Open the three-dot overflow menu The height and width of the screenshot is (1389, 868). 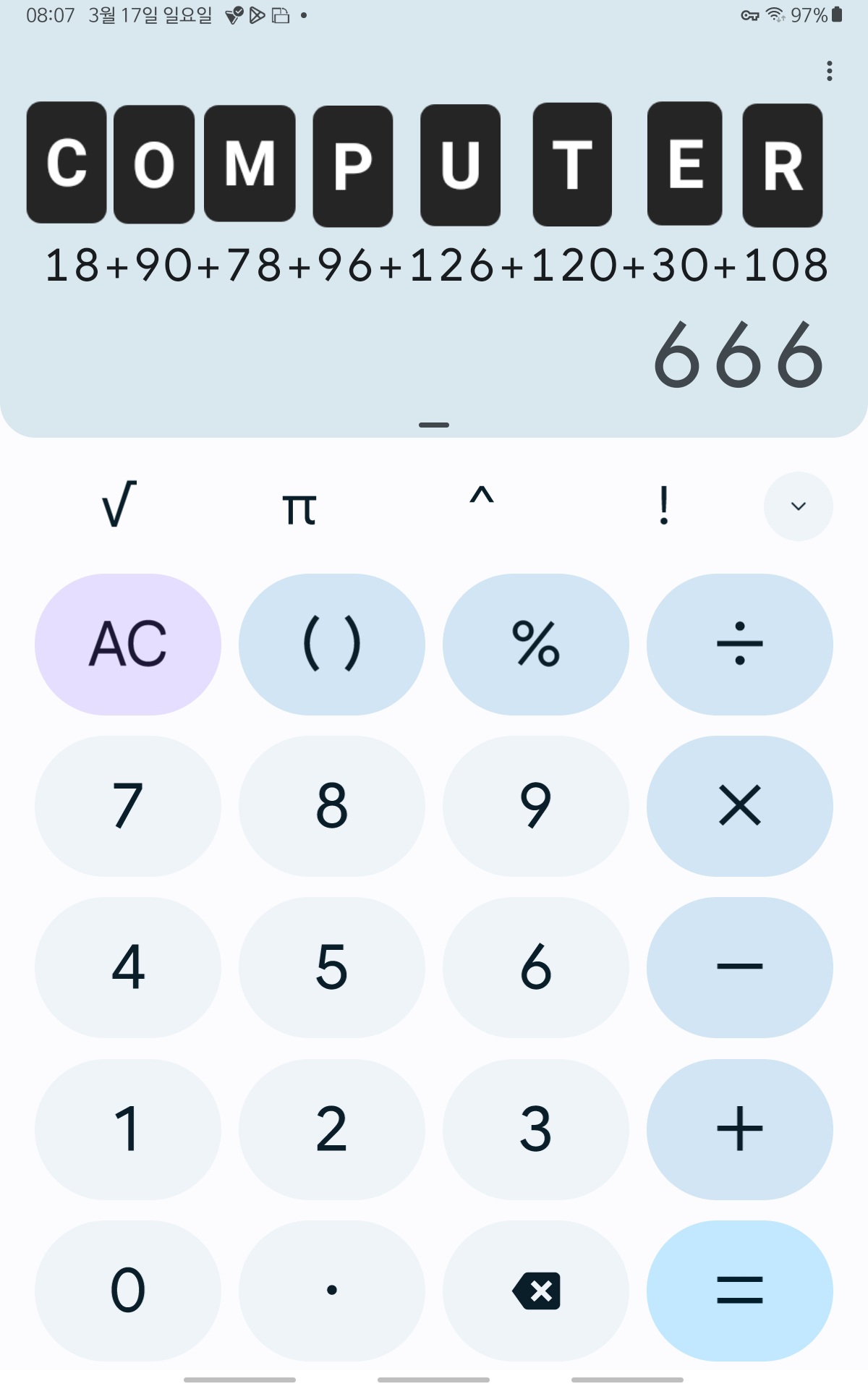pos(829,71)
